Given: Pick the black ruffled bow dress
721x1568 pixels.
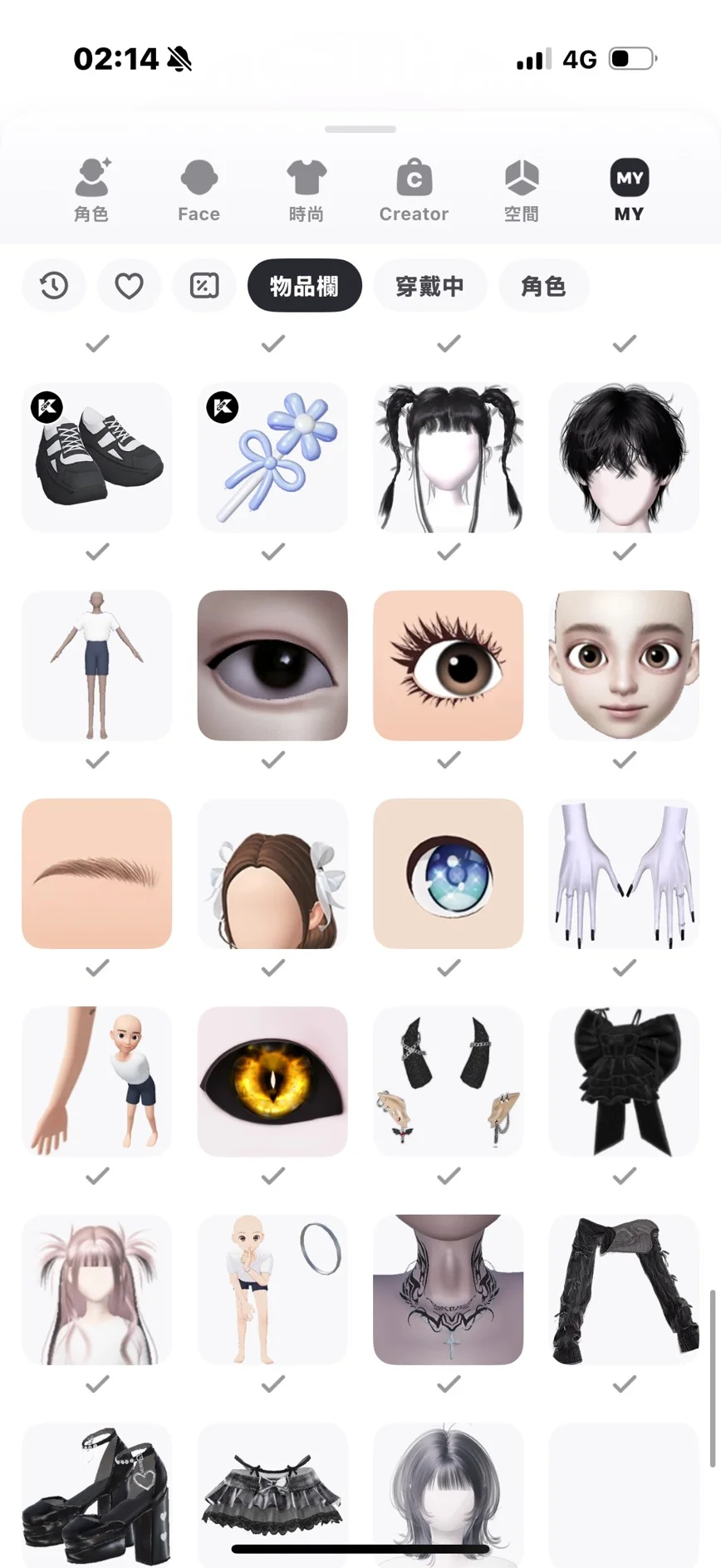Looking at the screenshot, I should tap(624, 1081).
